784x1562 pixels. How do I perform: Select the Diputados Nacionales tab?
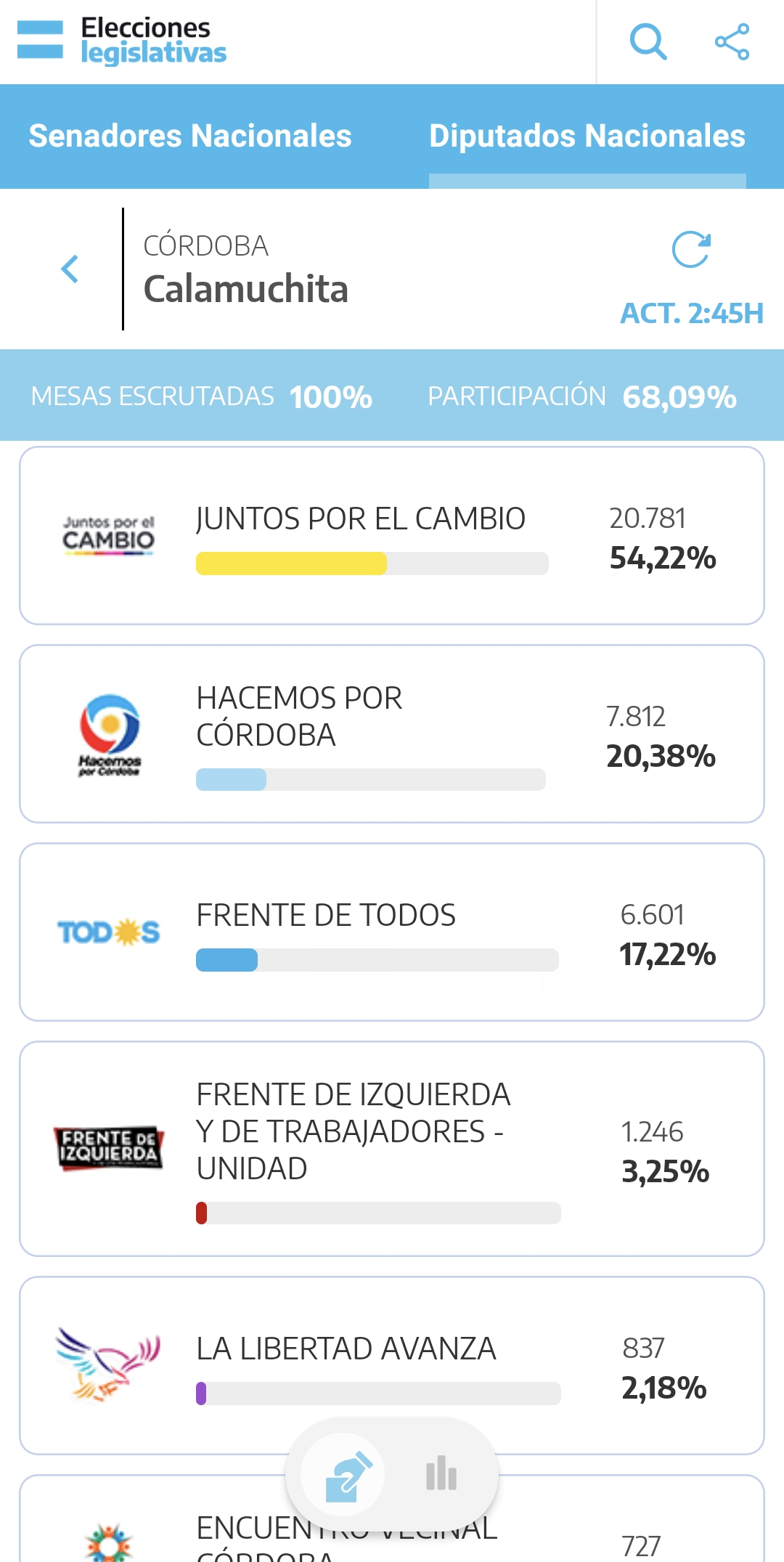(587, 137)
